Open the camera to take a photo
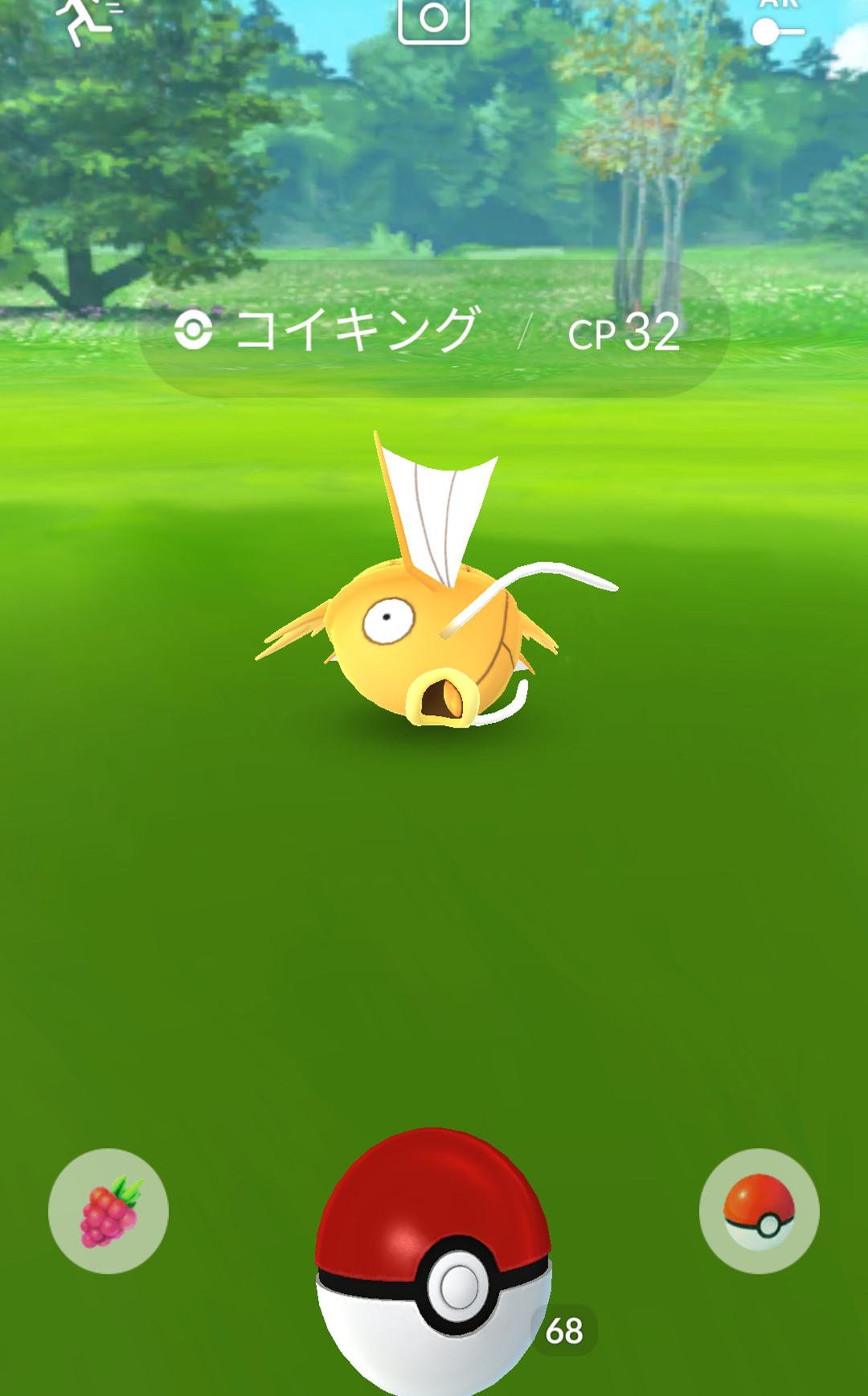Image resolution: width=868 pixels, height=1396 pixels. [x=434, y=19]
